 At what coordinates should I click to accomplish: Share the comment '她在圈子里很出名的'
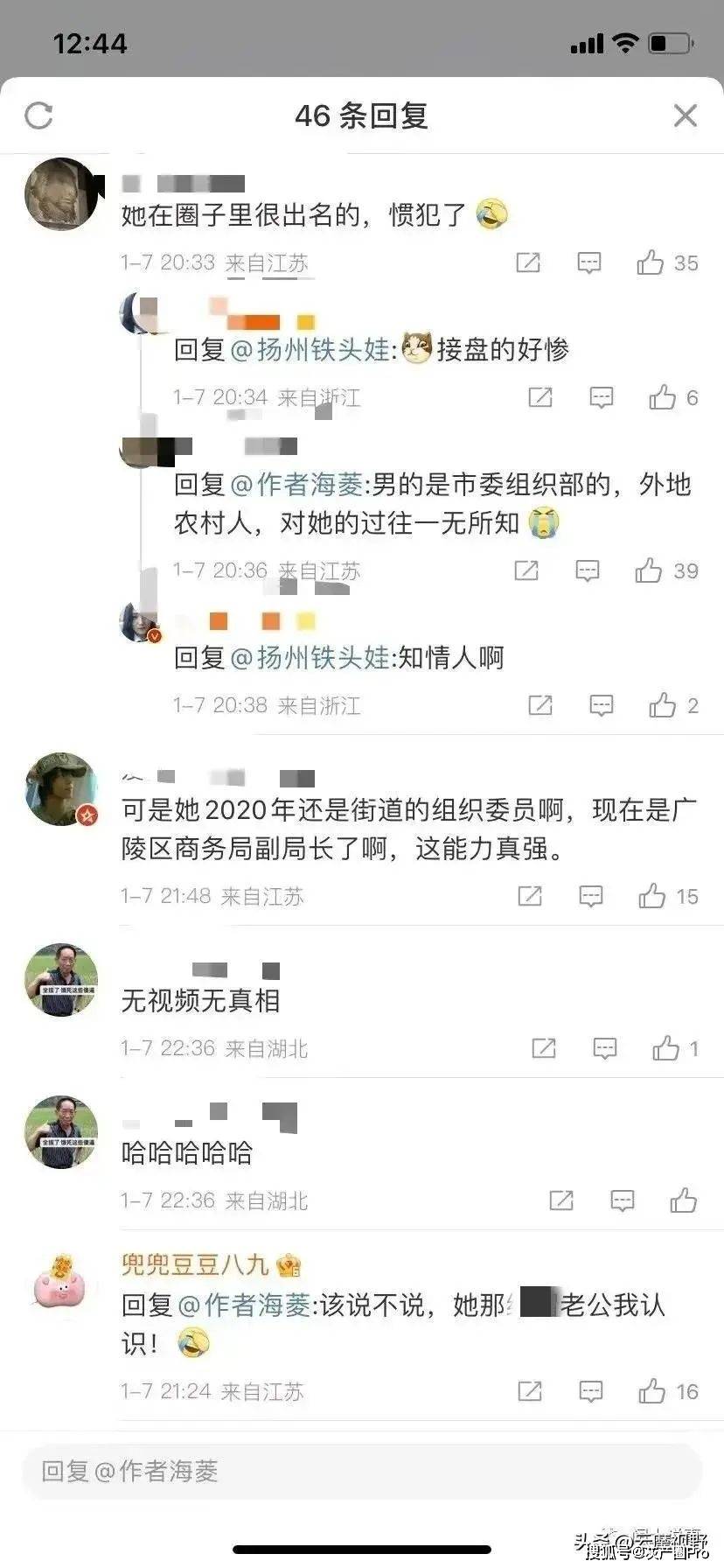coord(528,262)
